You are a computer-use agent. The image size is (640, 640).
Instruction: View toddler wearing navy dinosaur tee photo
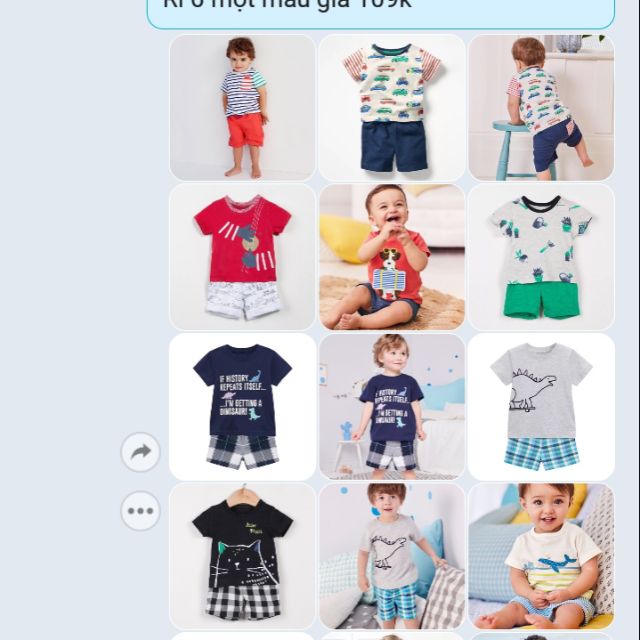392,407
